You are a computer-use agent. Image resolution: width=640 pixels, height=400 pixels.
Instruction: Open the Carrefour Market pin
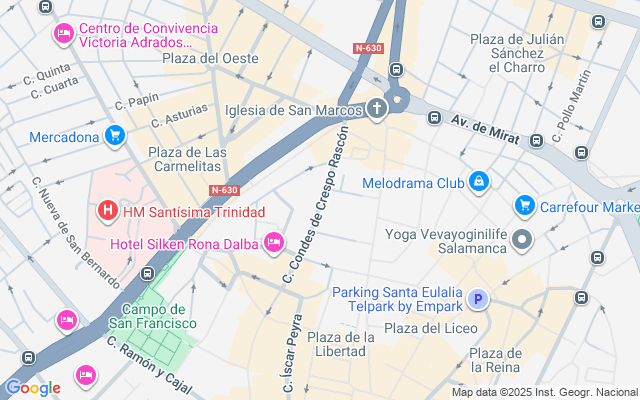pos(525,206)
